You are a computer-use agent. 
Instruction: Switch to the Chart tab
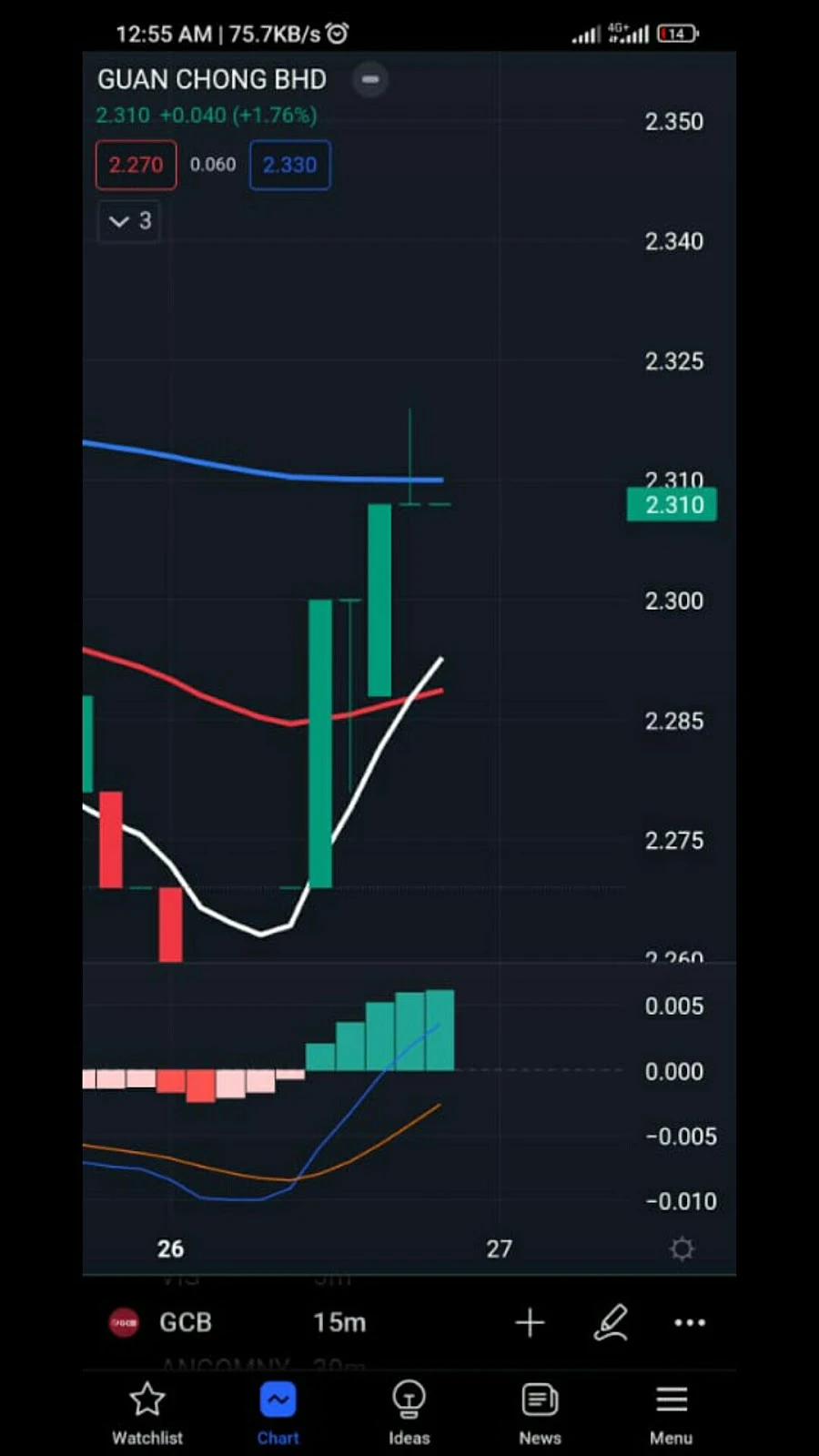(x=278, y=1412)
